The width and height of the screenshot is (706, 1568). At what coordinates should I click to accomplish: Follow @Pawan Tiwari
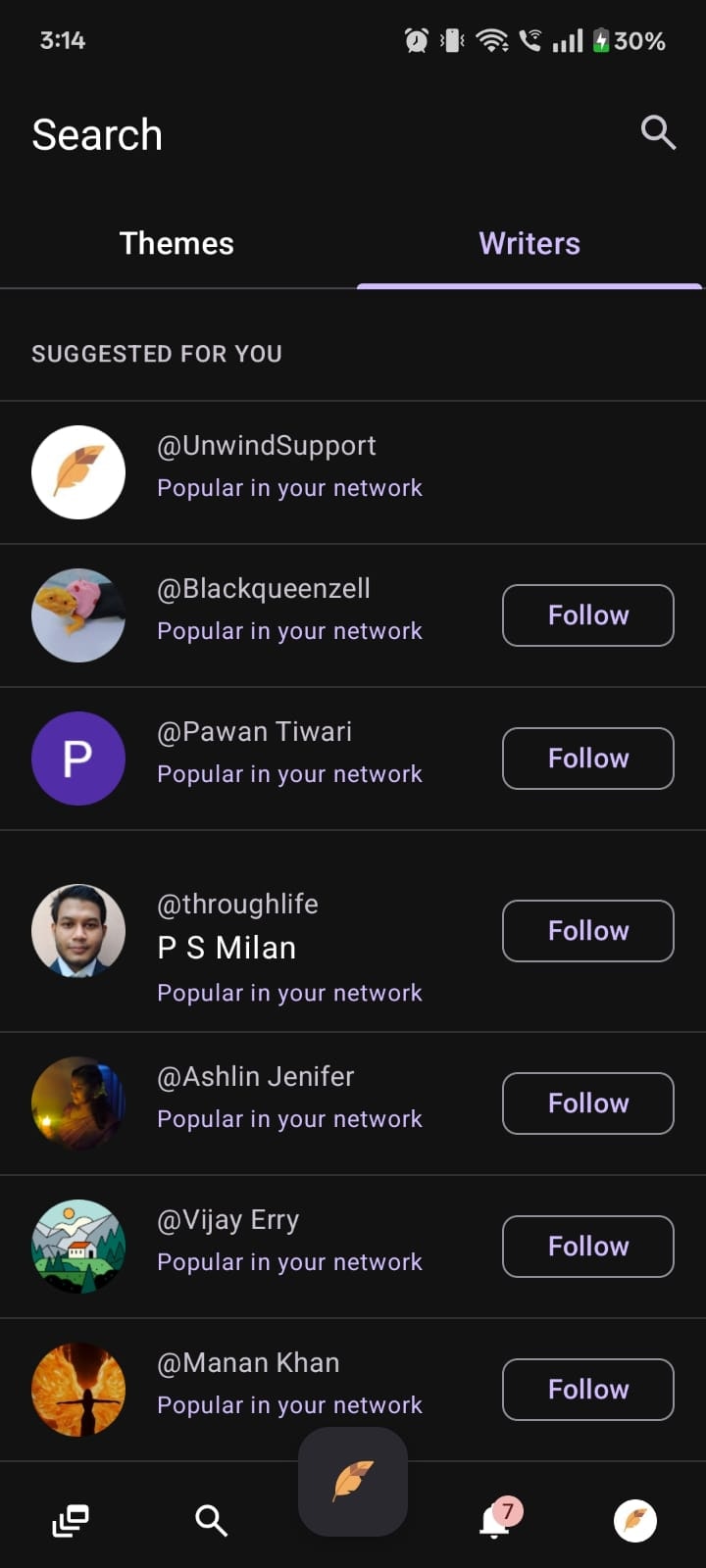(x=587, y=759)
